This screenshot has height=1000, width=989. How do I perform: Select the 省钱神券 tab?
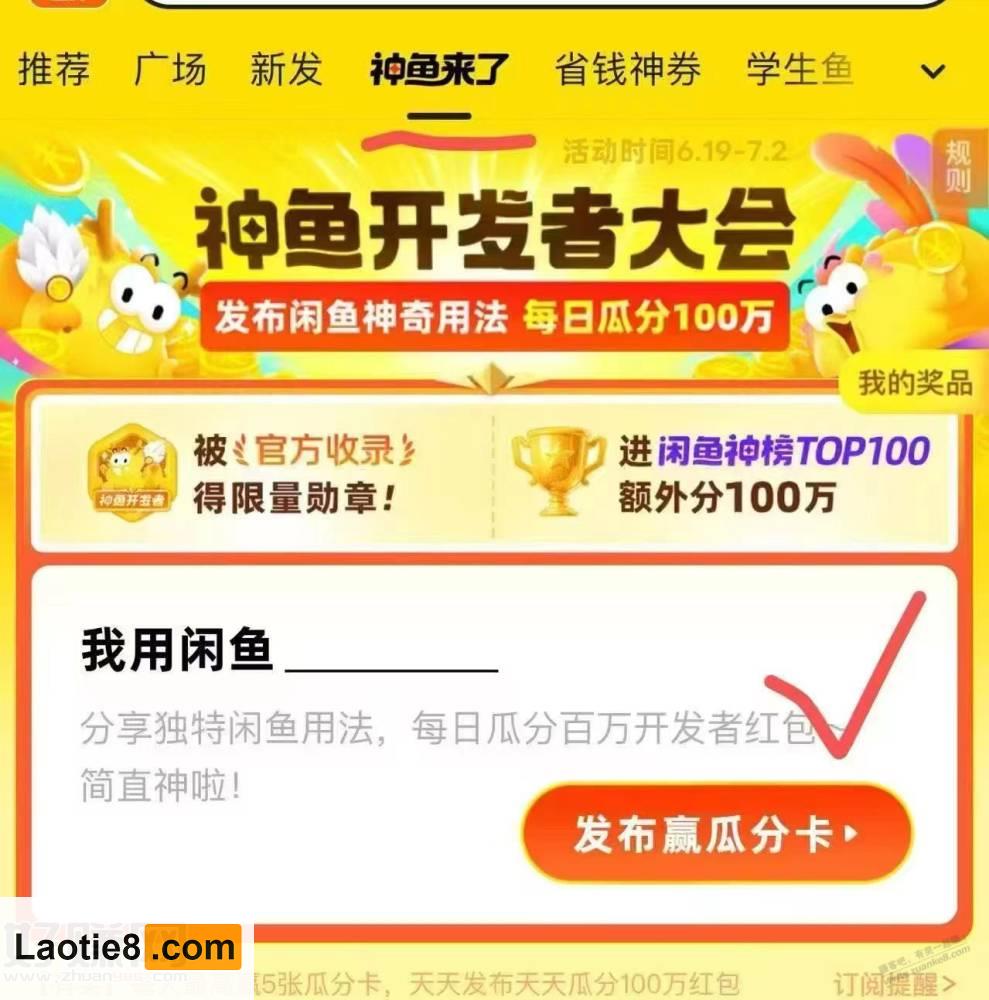[x=627, y=70]
